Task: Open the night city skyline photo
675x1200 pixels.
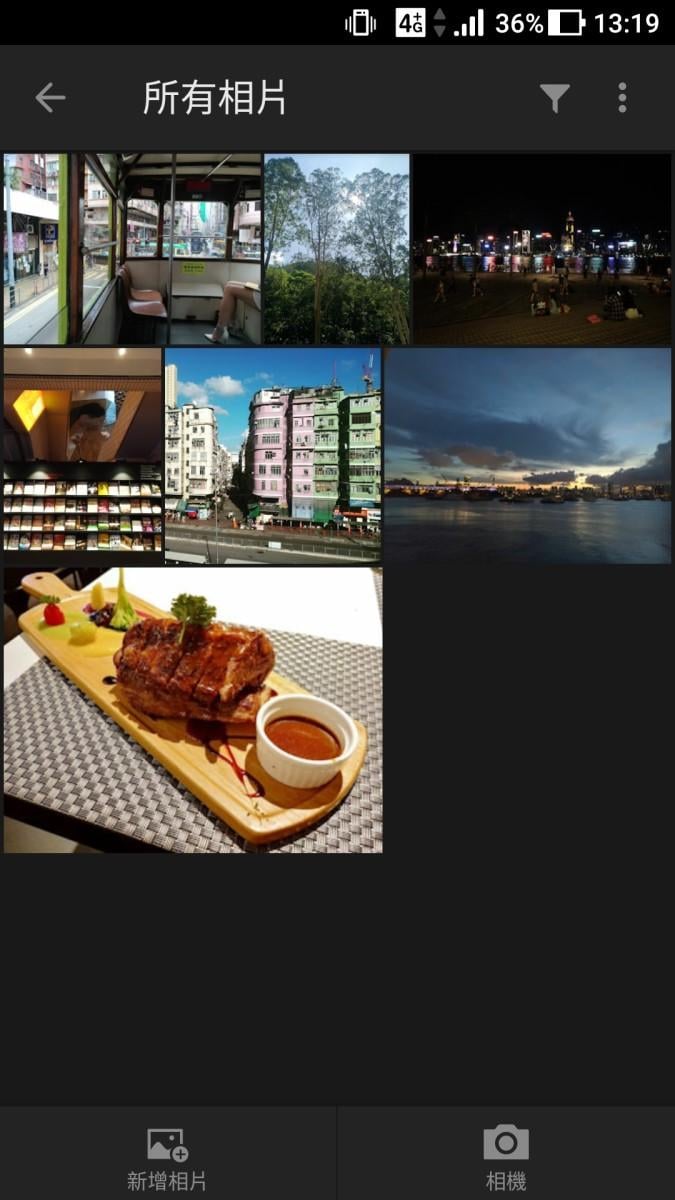Action: (542, 249)
